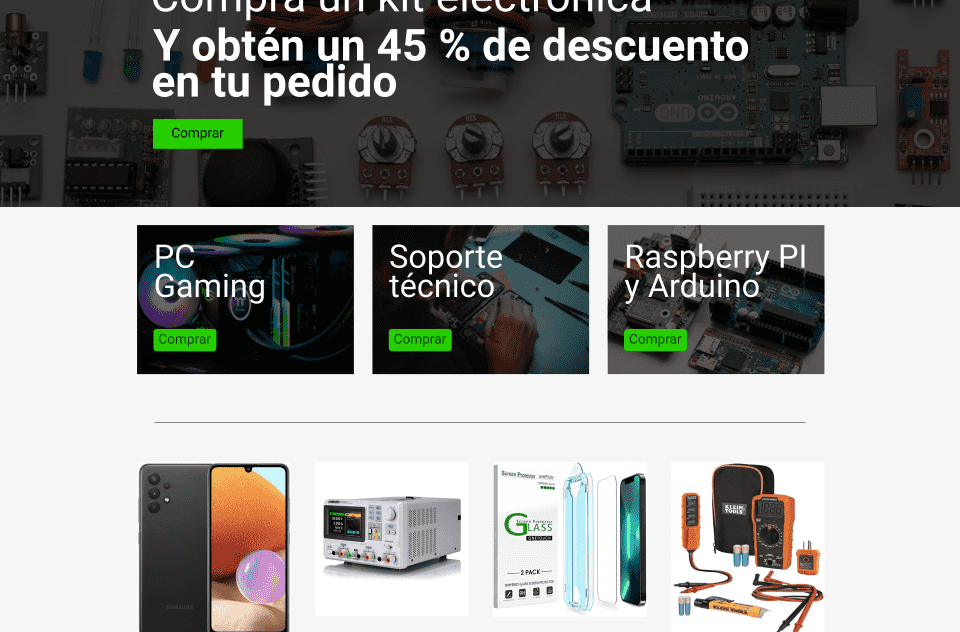The image size is (960, 632).
Task: Tap Comprar under PC Gaming
Action: [x=184, y=340]
